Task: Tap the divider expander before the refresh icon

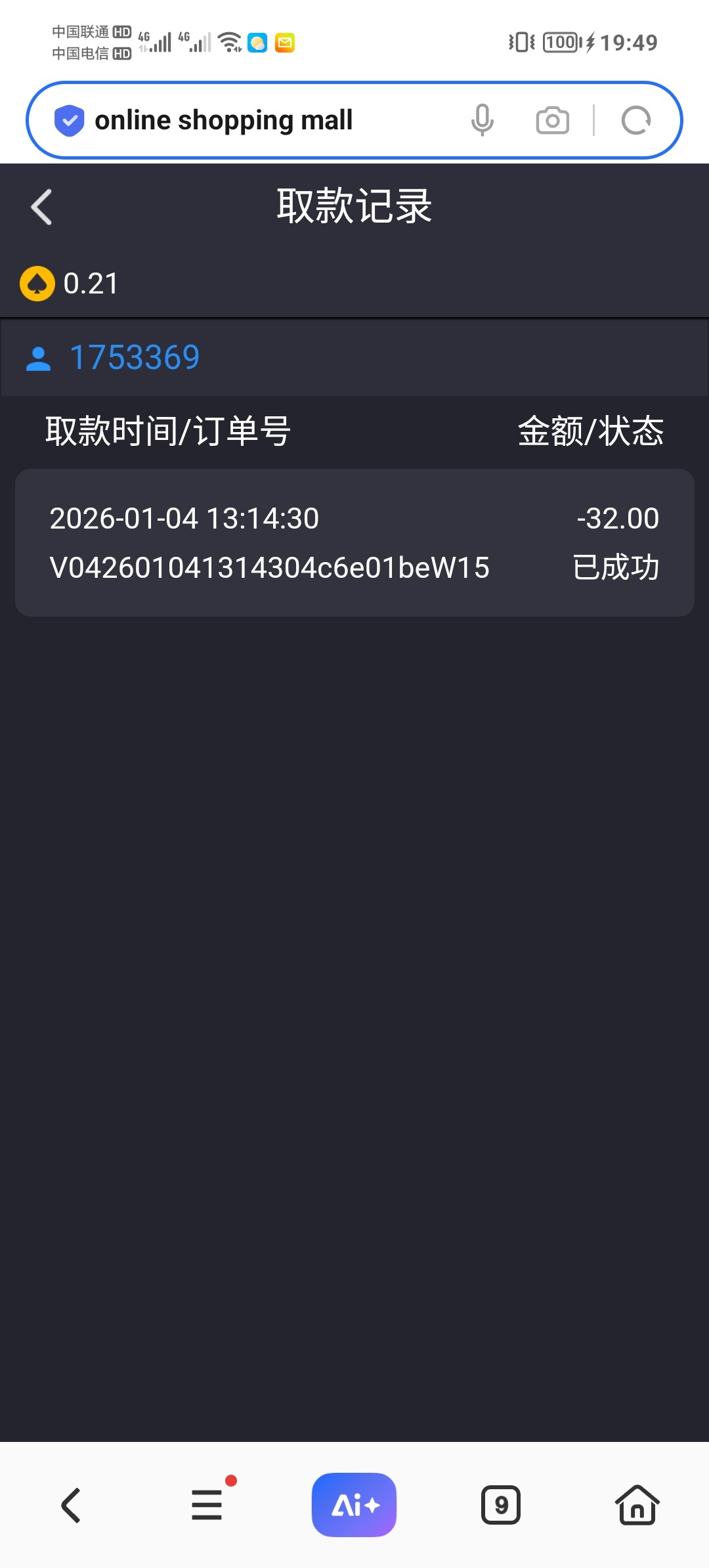Action: (594, 120)
